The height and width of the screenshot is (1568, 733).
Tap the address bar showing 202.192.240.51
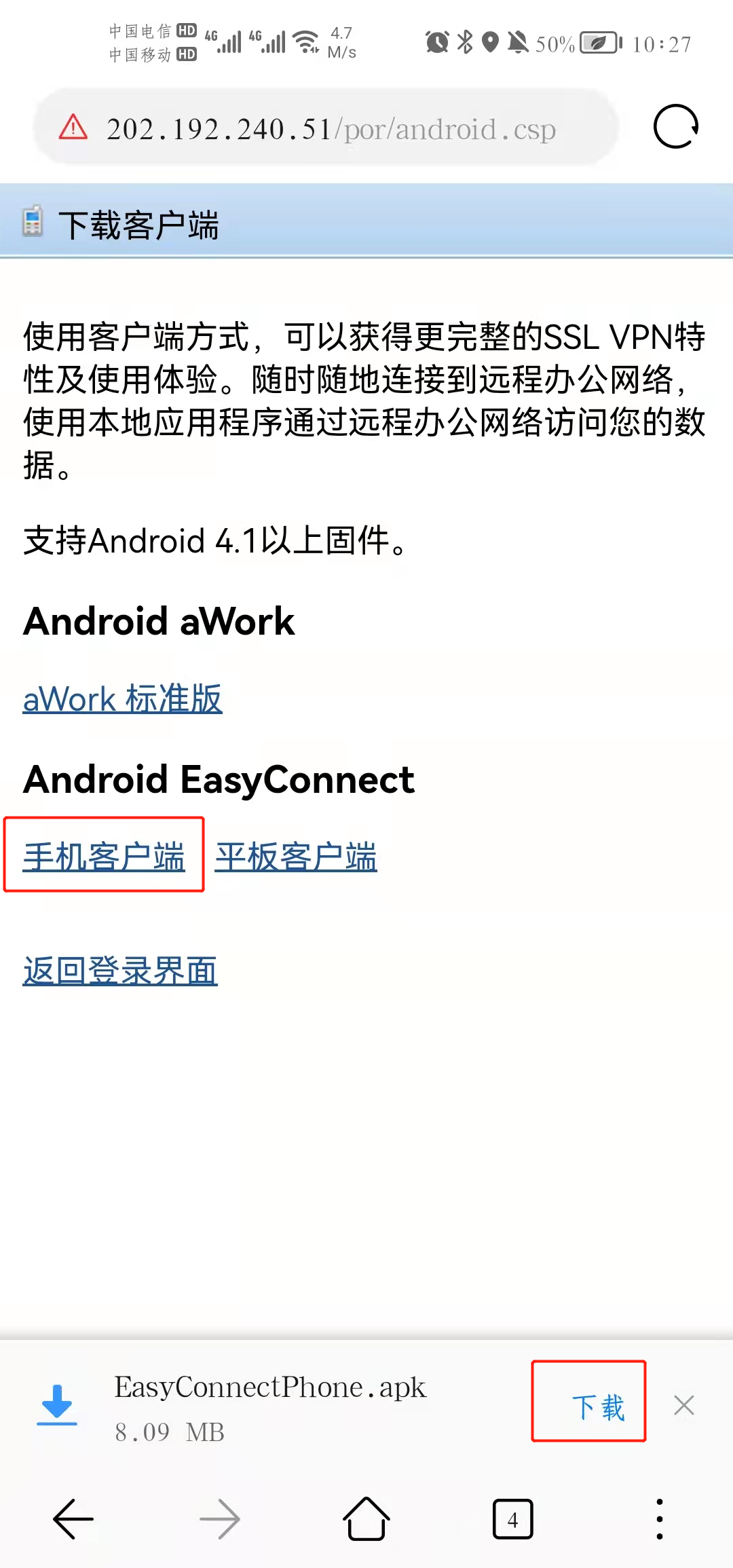[x=331, y=129]
